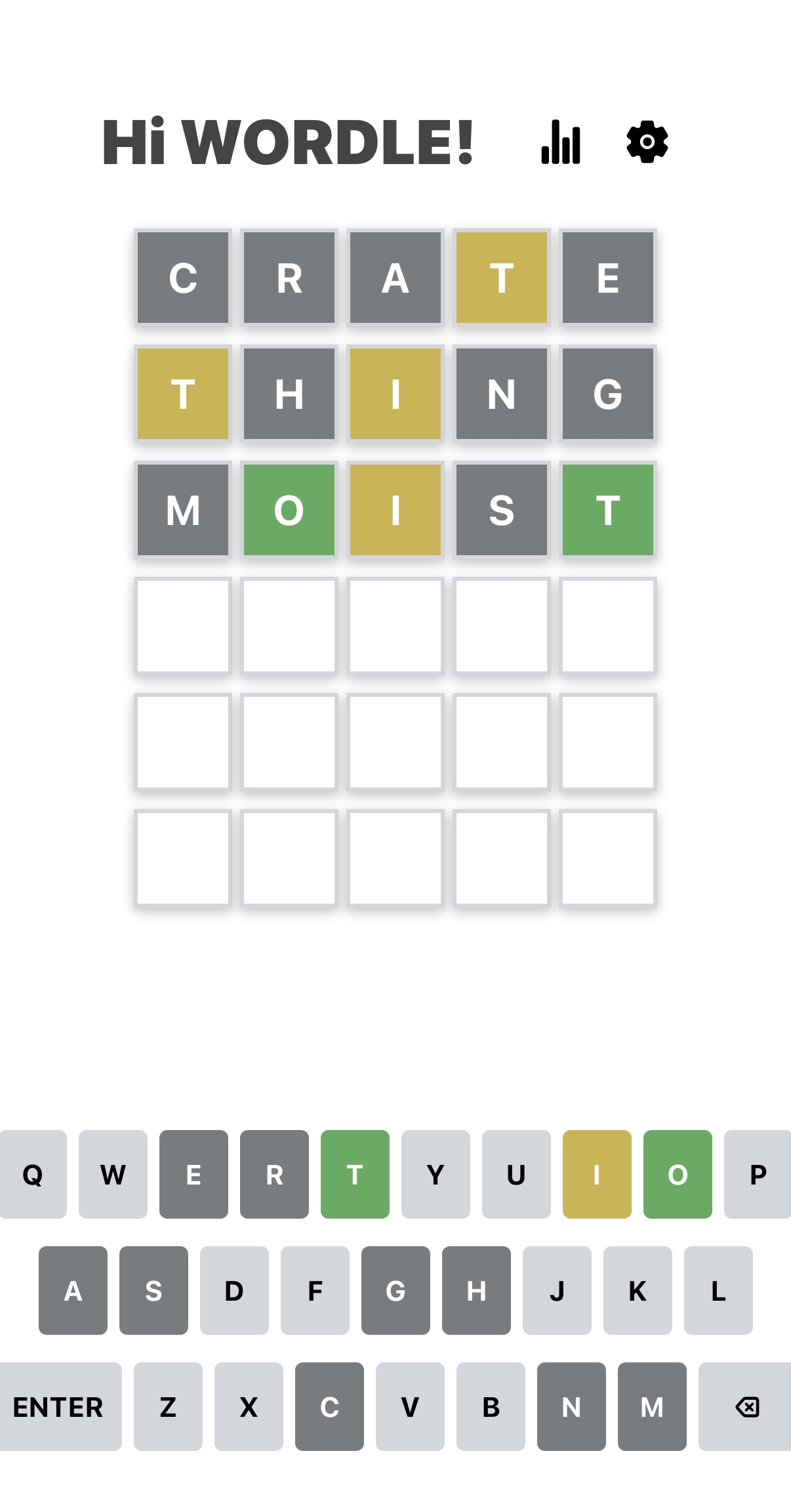The width and height of the screenshot is (791, 1512).
Task: Submit the guess with ENTER key
Action: click(x=59, y=1406)
